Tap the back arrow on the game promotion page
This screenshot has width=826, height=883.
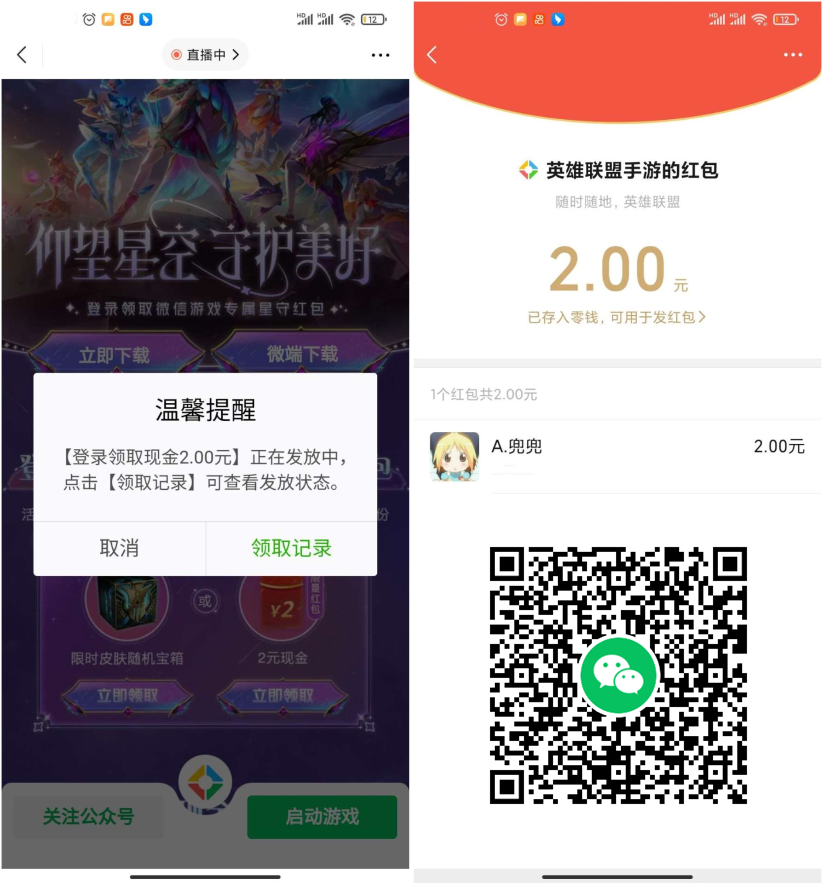[x=22, y=56]
